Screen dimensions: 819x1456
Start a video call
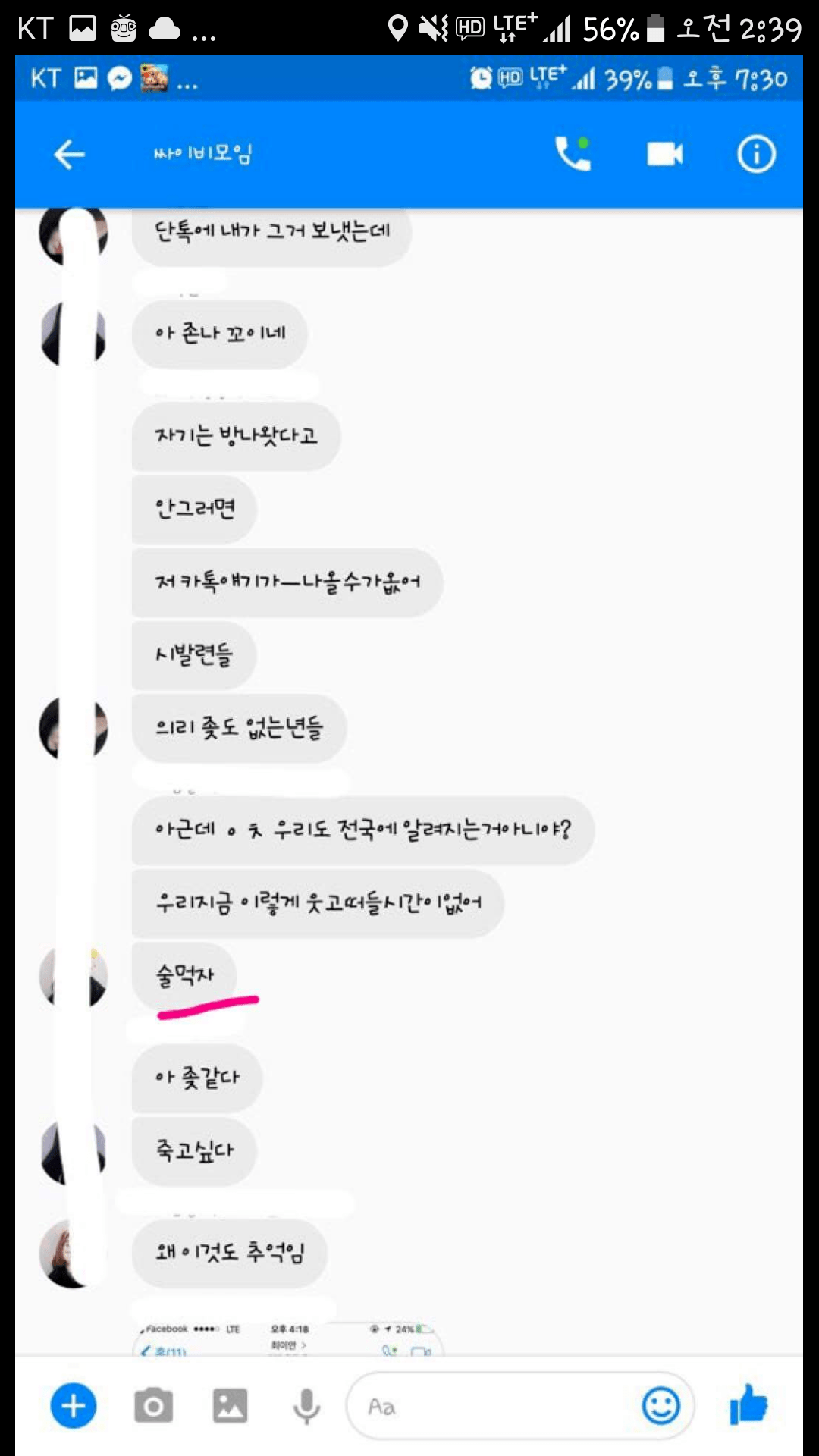(x=664, y=155)
